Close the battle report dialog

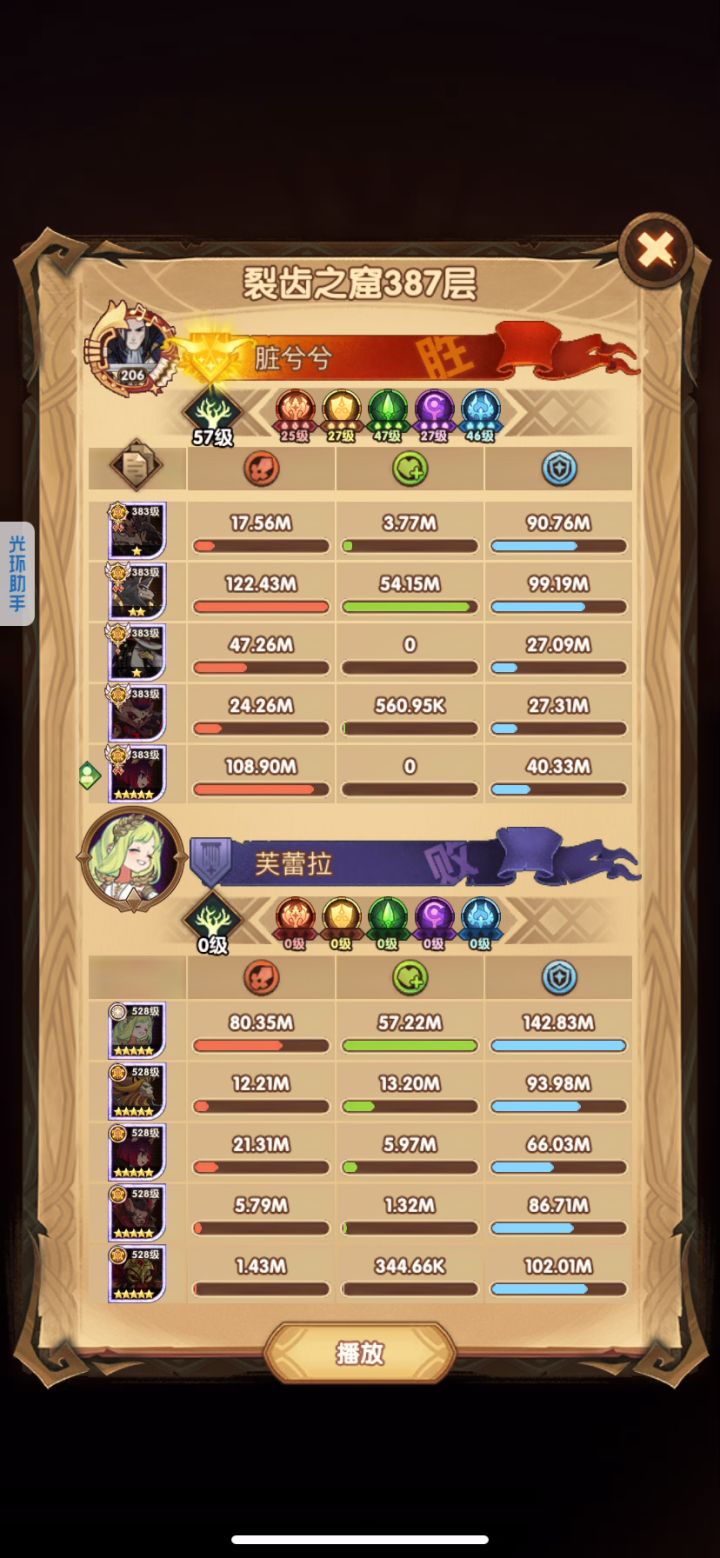655,249
